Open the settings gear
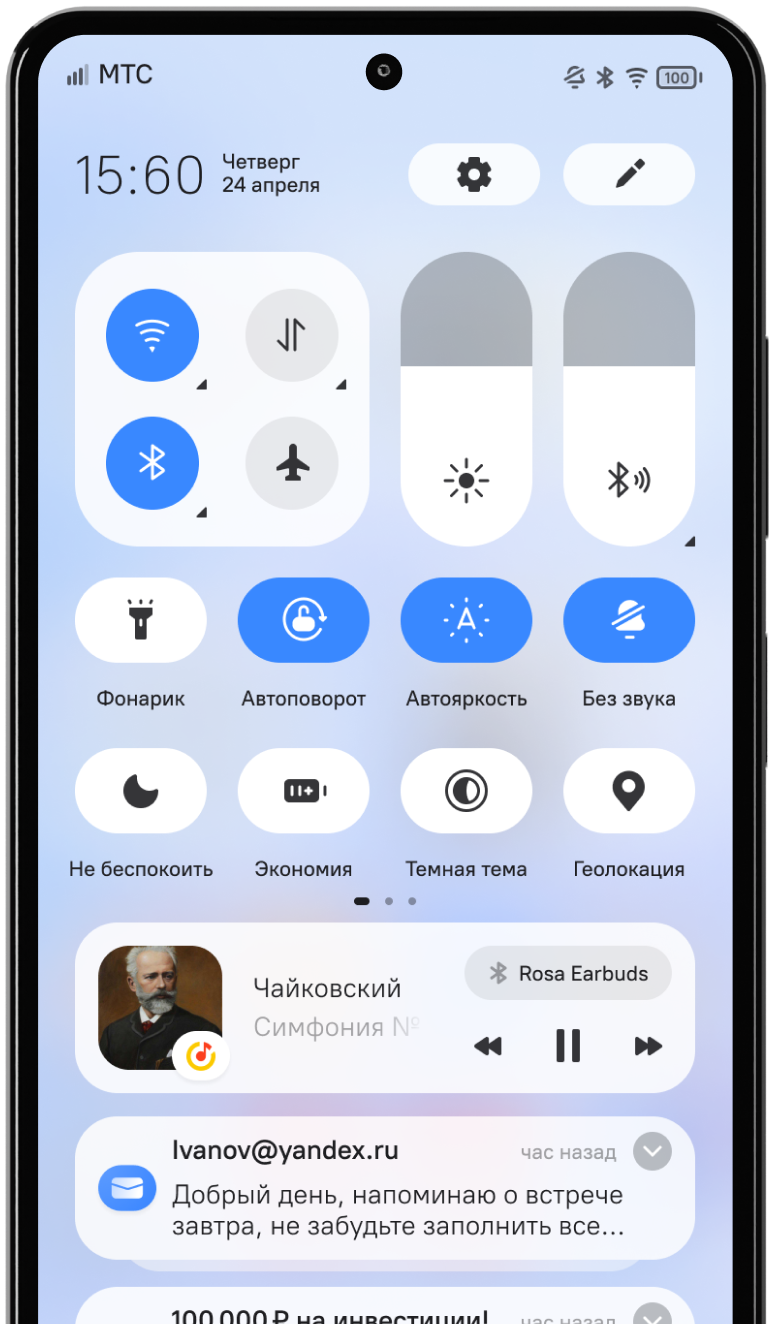 473,174
